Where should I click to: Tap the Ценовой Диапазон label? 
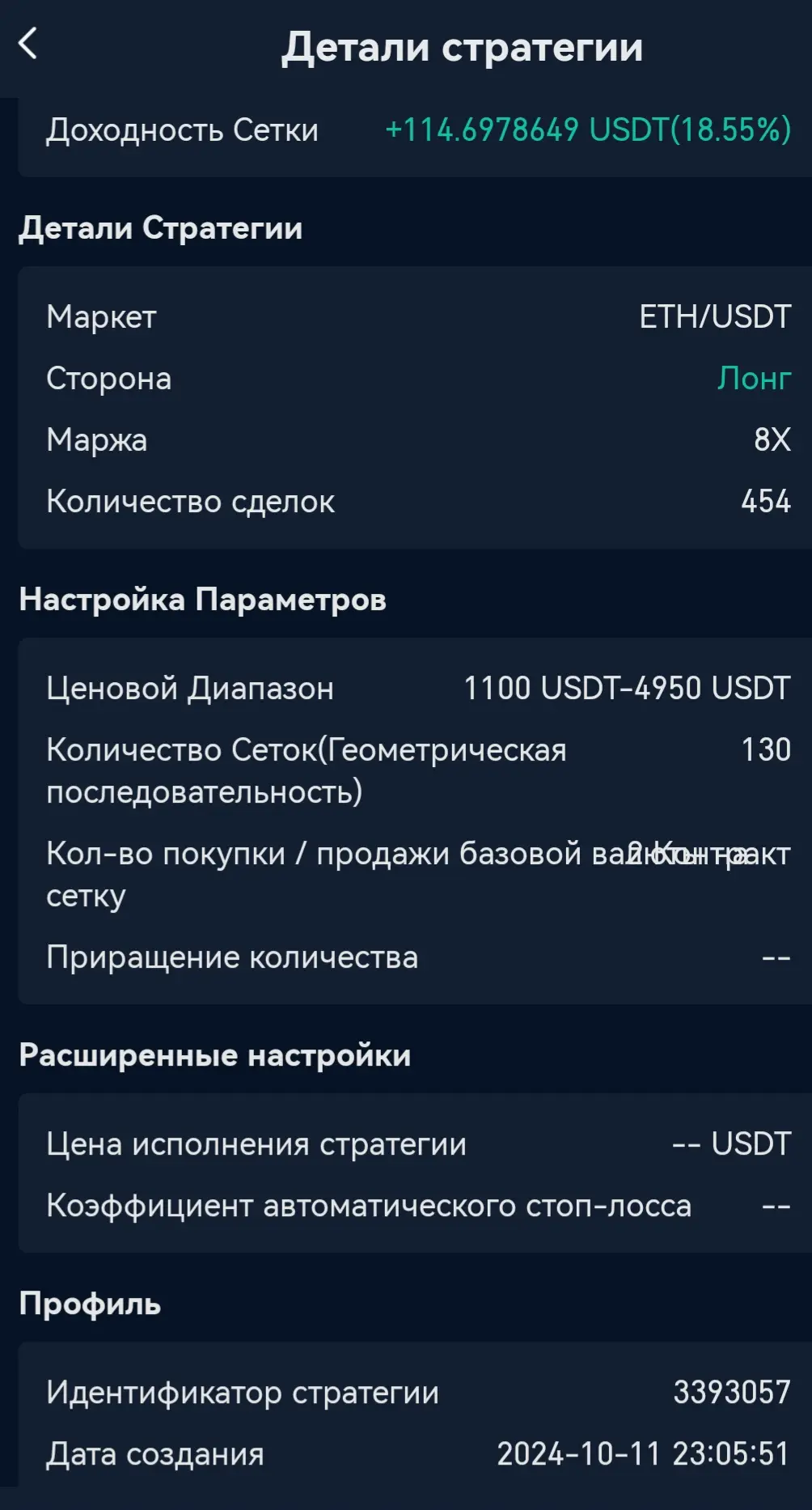[192, 689]
